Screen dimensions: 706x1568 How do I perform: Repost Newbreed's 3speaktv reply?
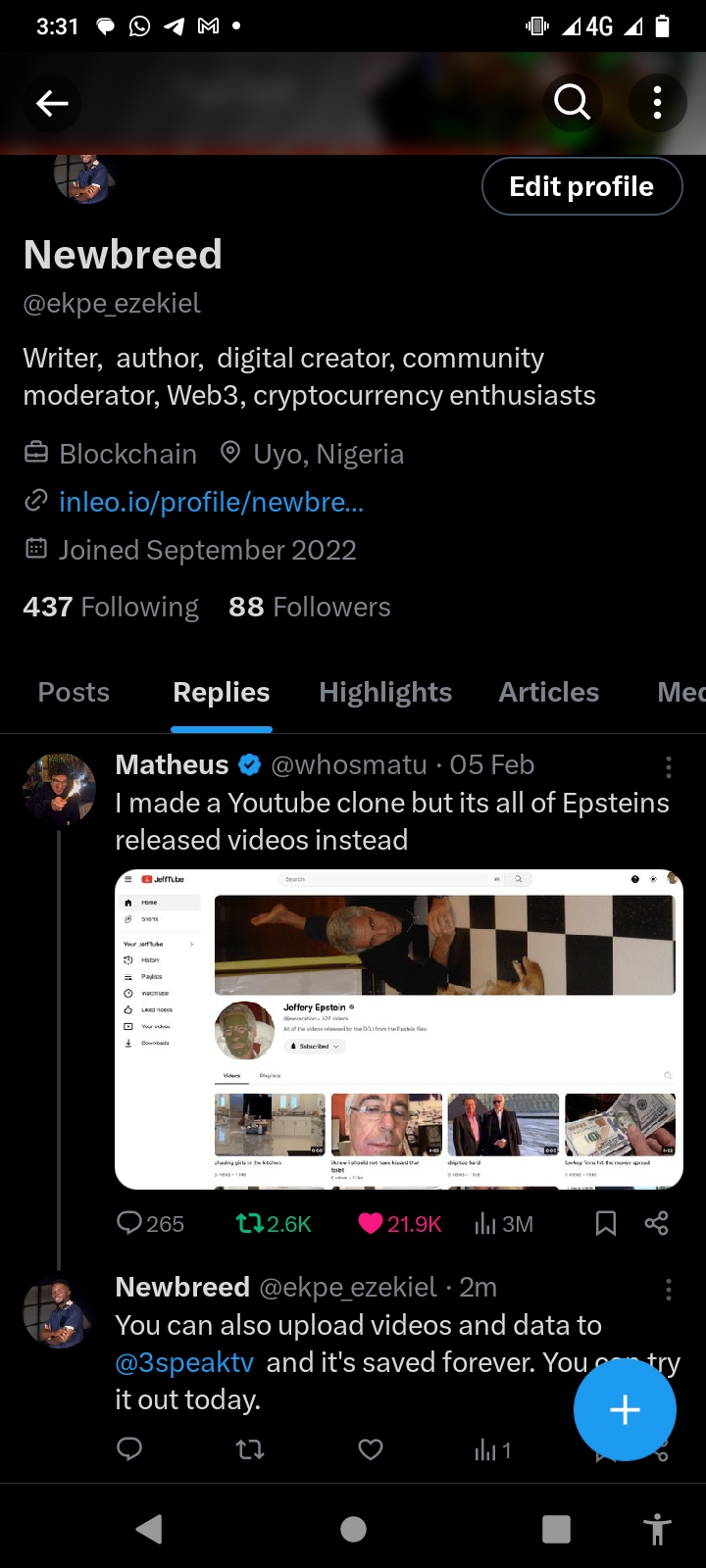coord(250,1449)
